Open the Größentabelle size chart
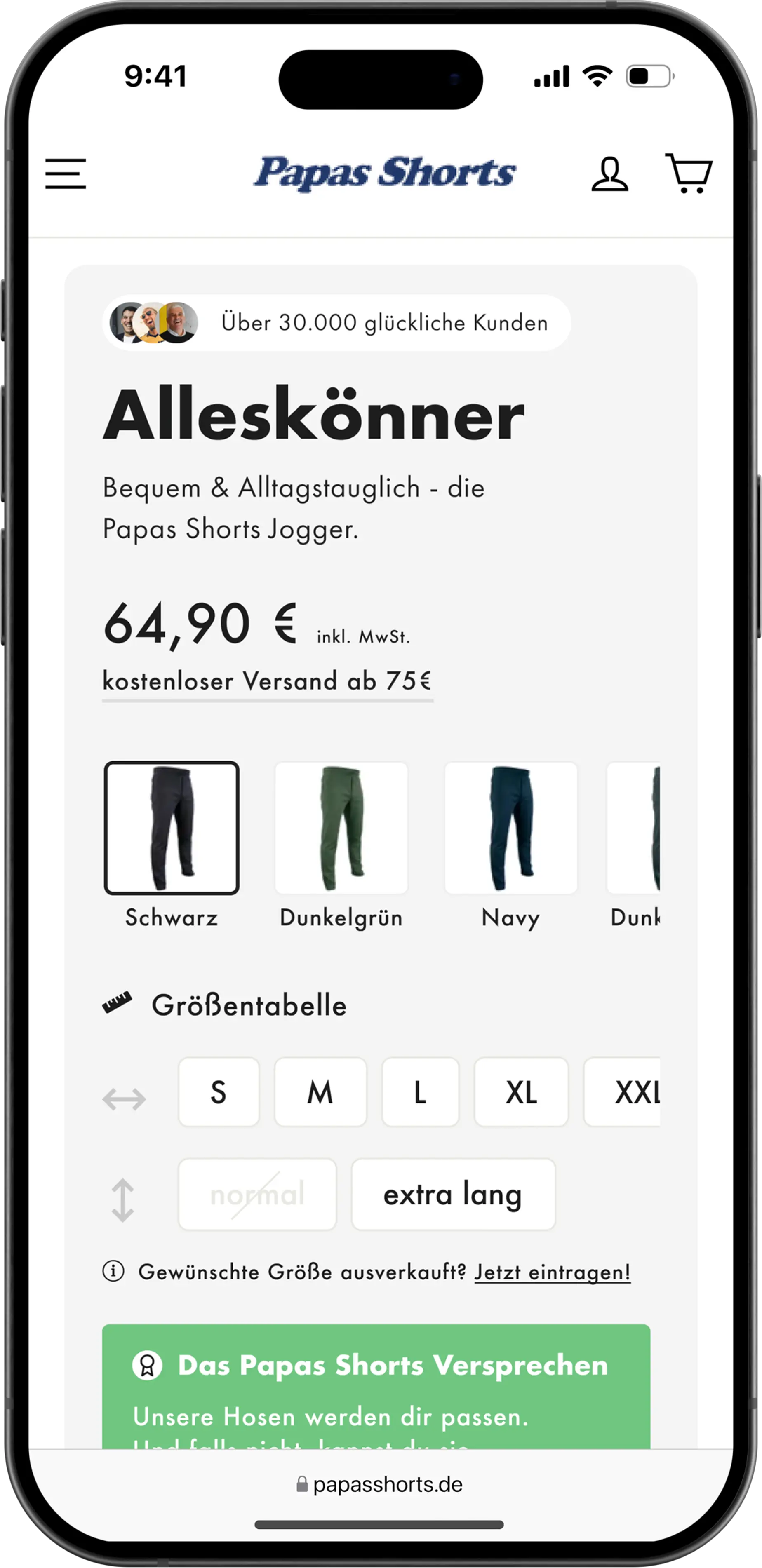This screenshot has width=762, height=1568. pos(249,1005)
